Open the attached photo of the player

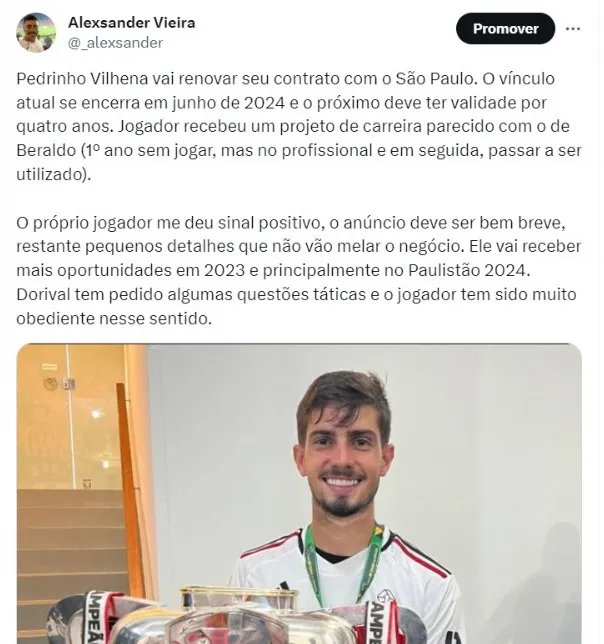point(300,493)
